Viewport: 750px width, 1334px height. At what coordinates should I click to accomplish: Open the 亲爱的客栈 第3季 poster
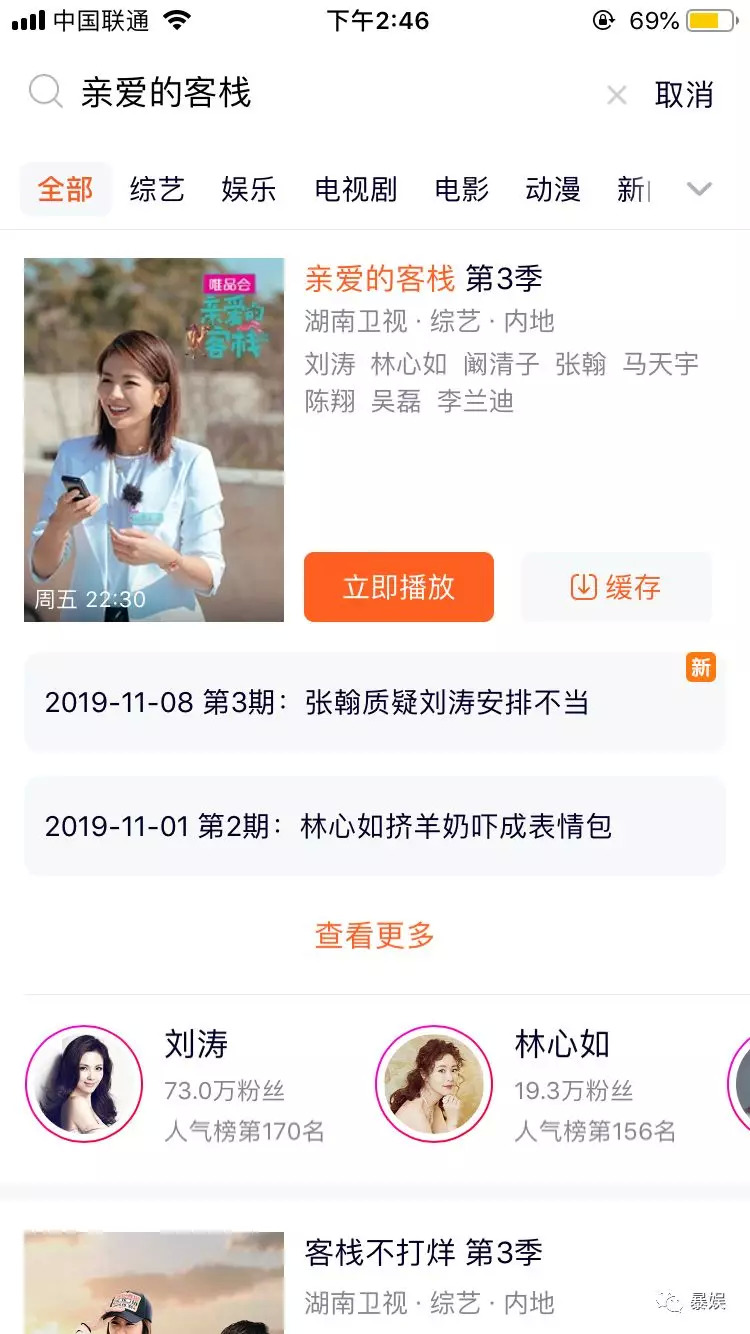(154, 440)
